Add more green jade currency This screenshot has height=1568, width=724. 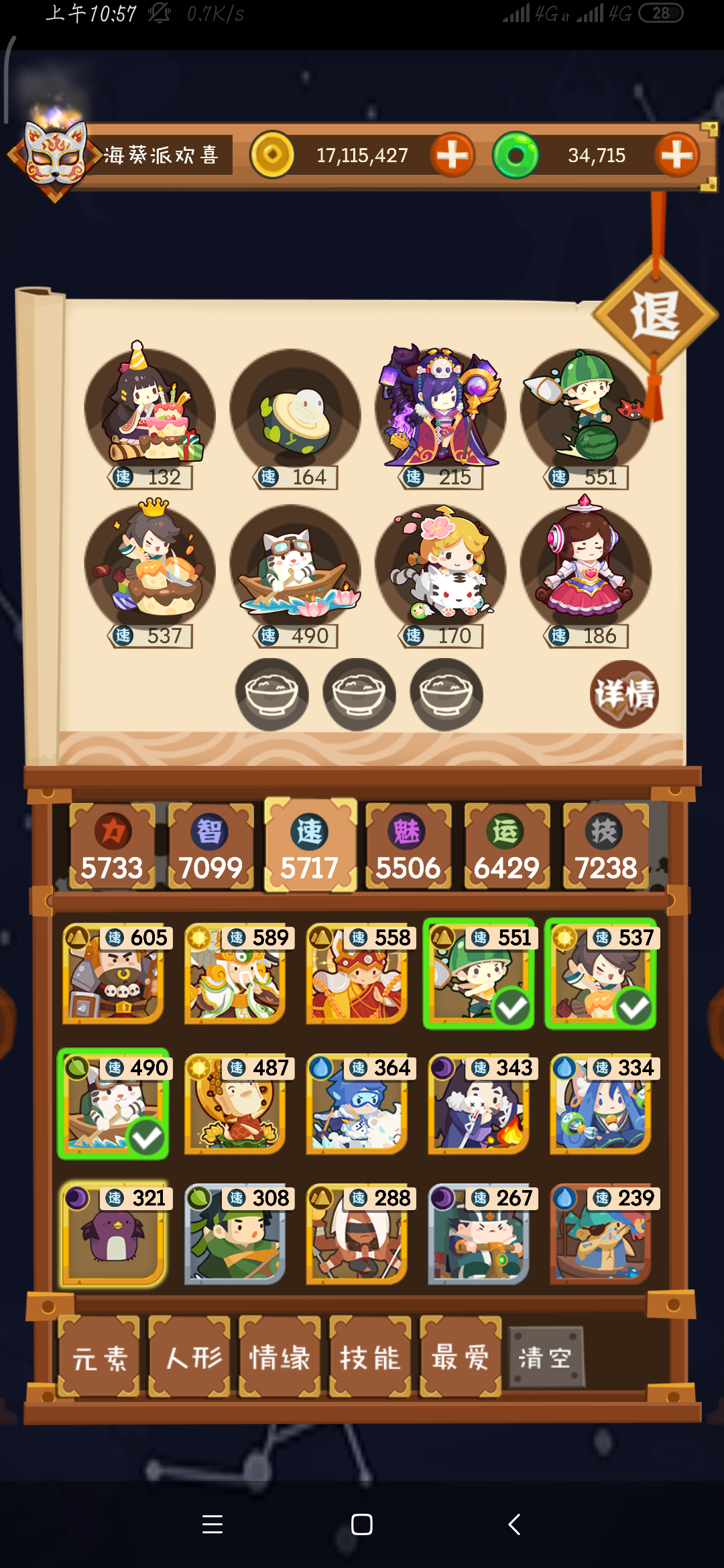tap(676, 155)
